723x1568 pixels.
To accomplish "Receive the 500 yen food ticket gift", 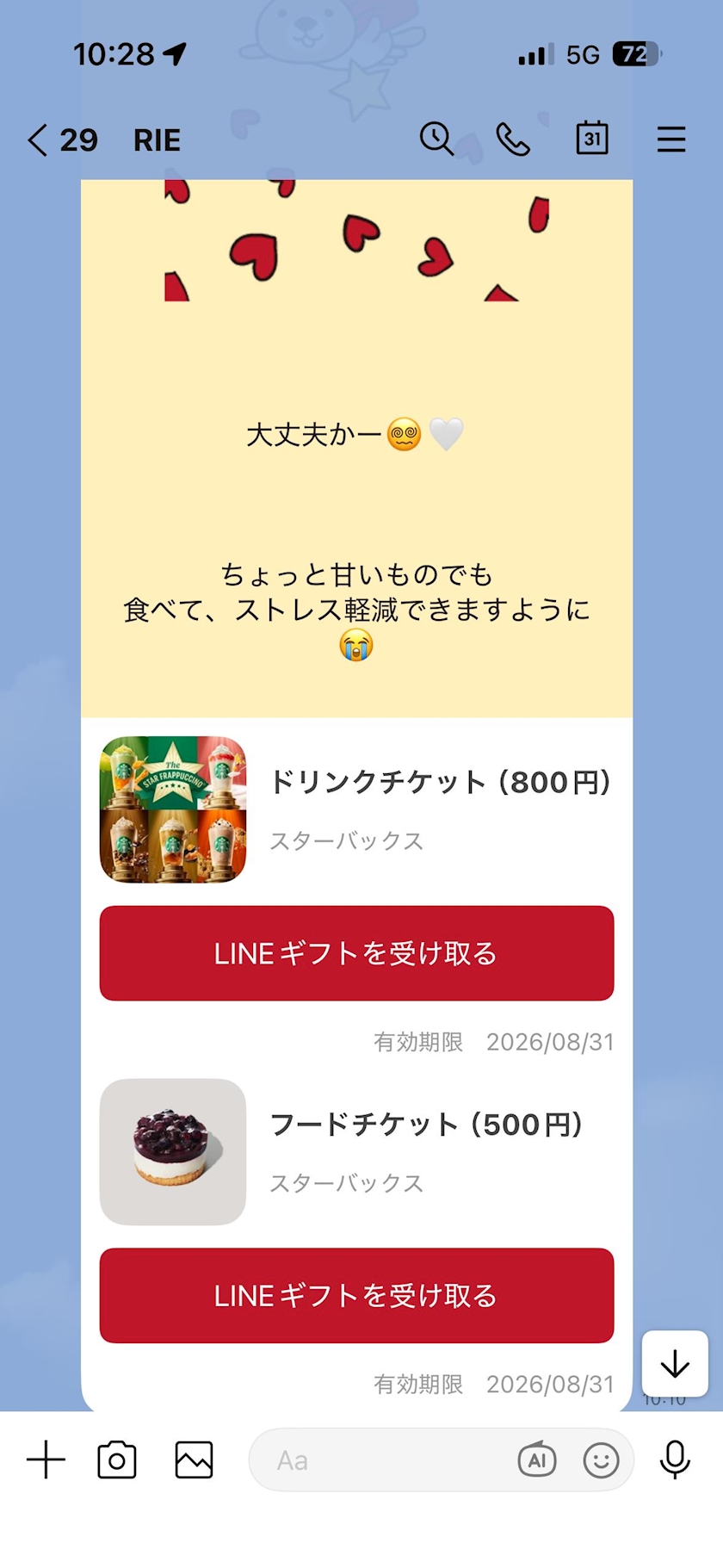I will pos(356,1295).
